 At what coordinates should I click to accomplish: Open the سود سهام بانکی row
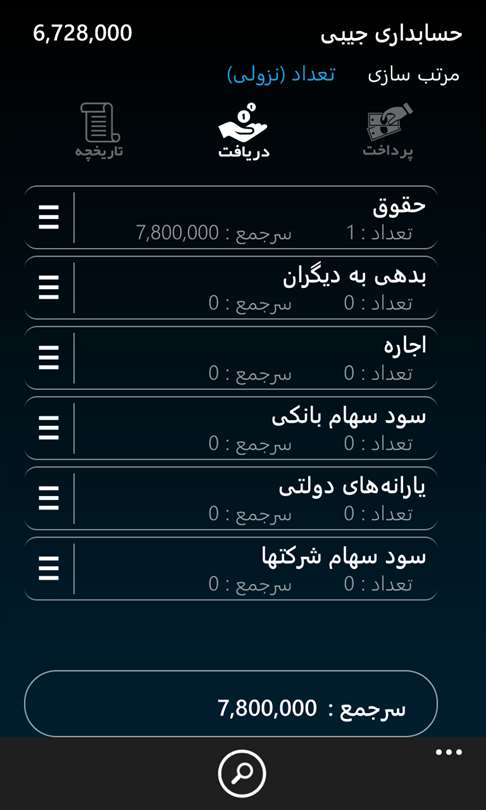tap(231, 428)
